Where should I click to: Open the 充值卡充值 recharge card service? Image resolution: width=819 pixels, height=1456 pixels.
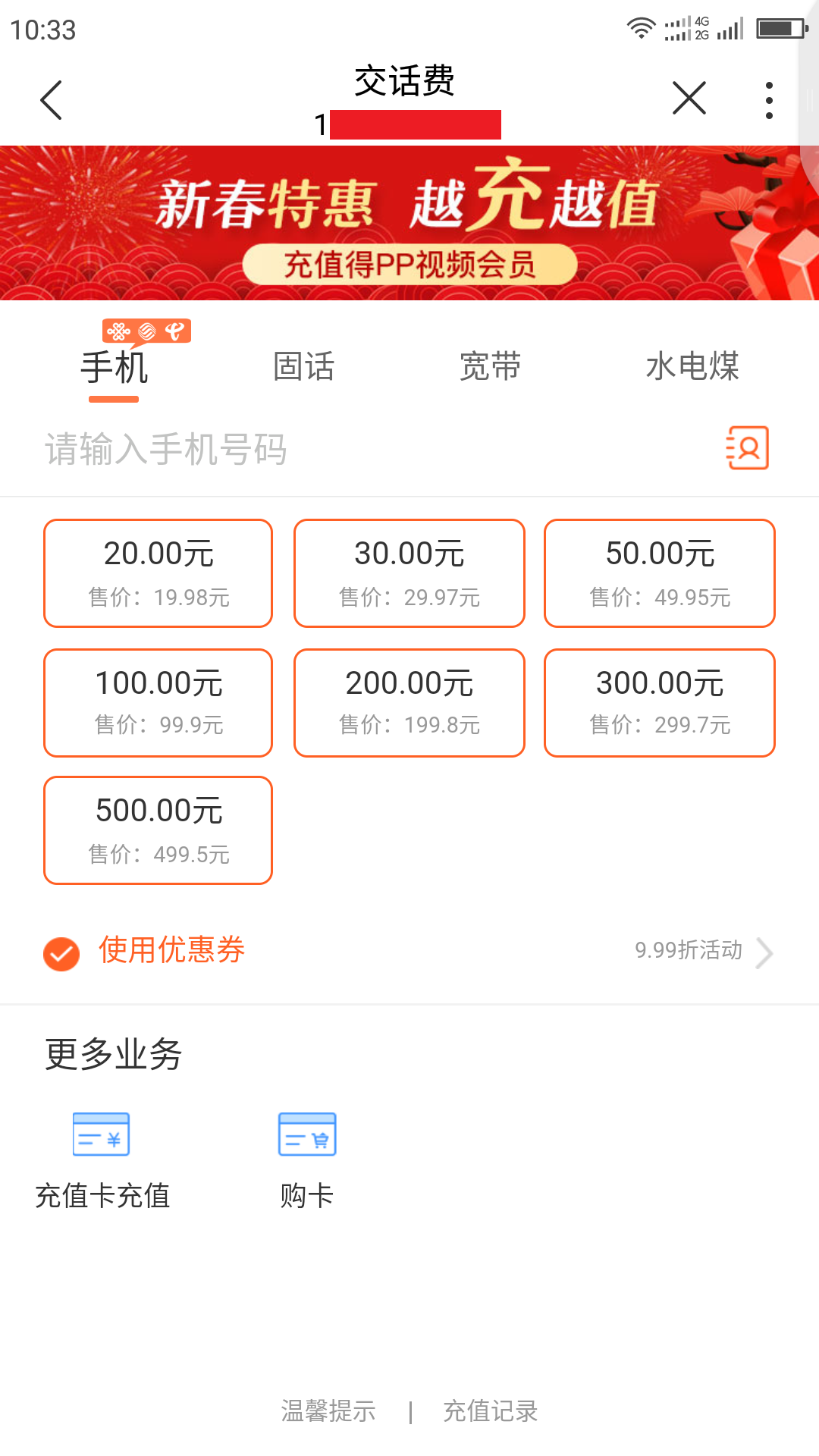(101, 1153)
